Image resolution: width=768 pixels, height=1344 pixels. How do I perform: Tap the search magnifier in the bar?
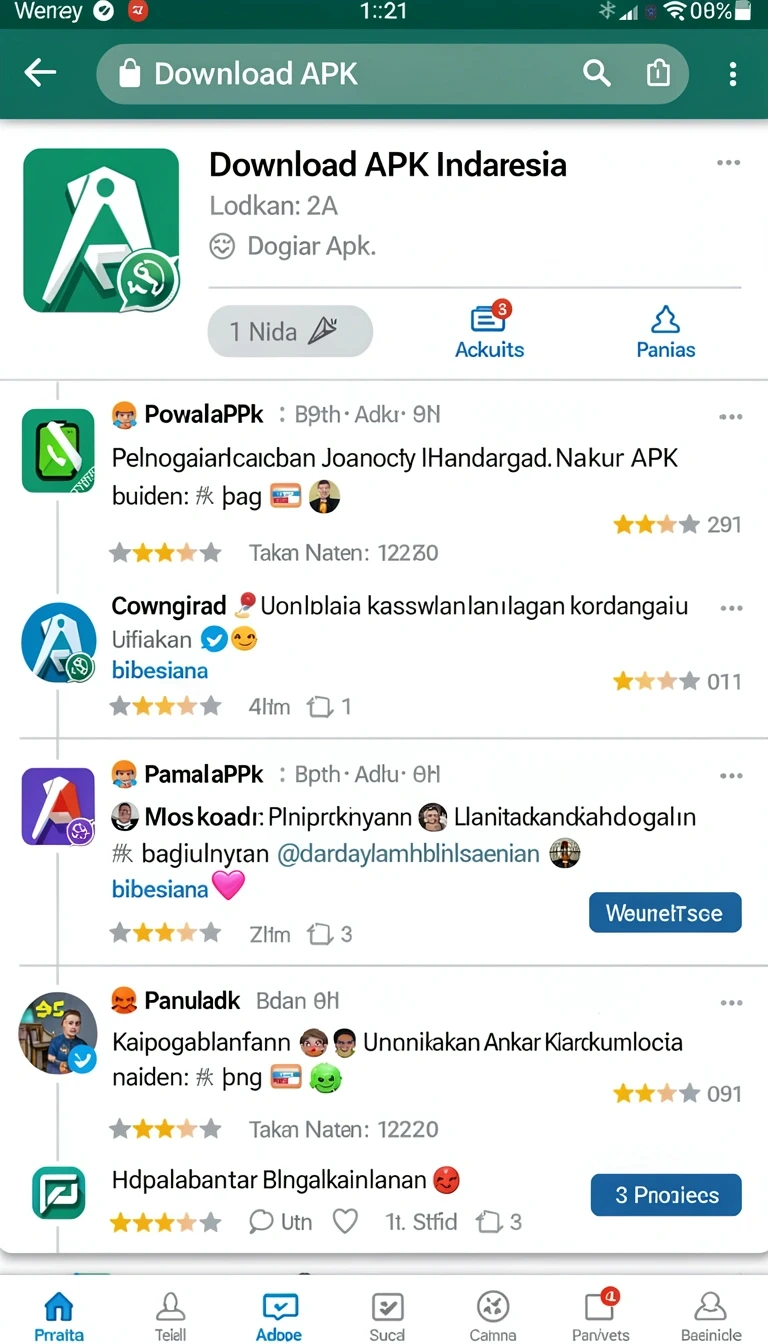pos(597,73)
